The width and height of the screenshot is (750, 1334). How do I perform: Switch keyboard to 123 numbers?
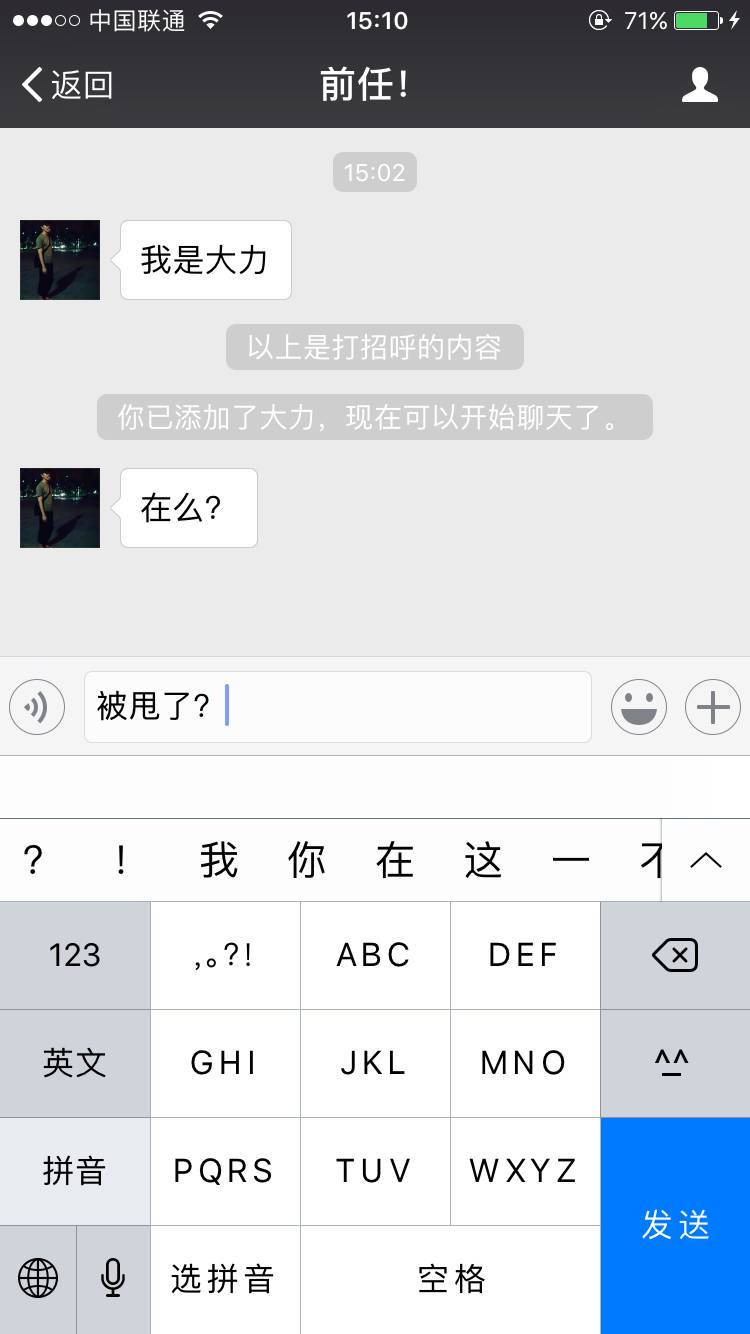click(x=75, y=955)
